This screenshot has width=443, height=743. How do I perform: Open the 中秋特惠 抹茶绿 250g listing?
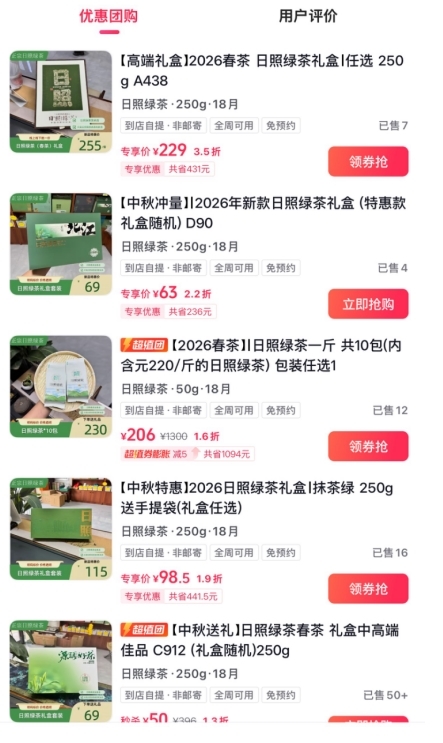point(257,498)
